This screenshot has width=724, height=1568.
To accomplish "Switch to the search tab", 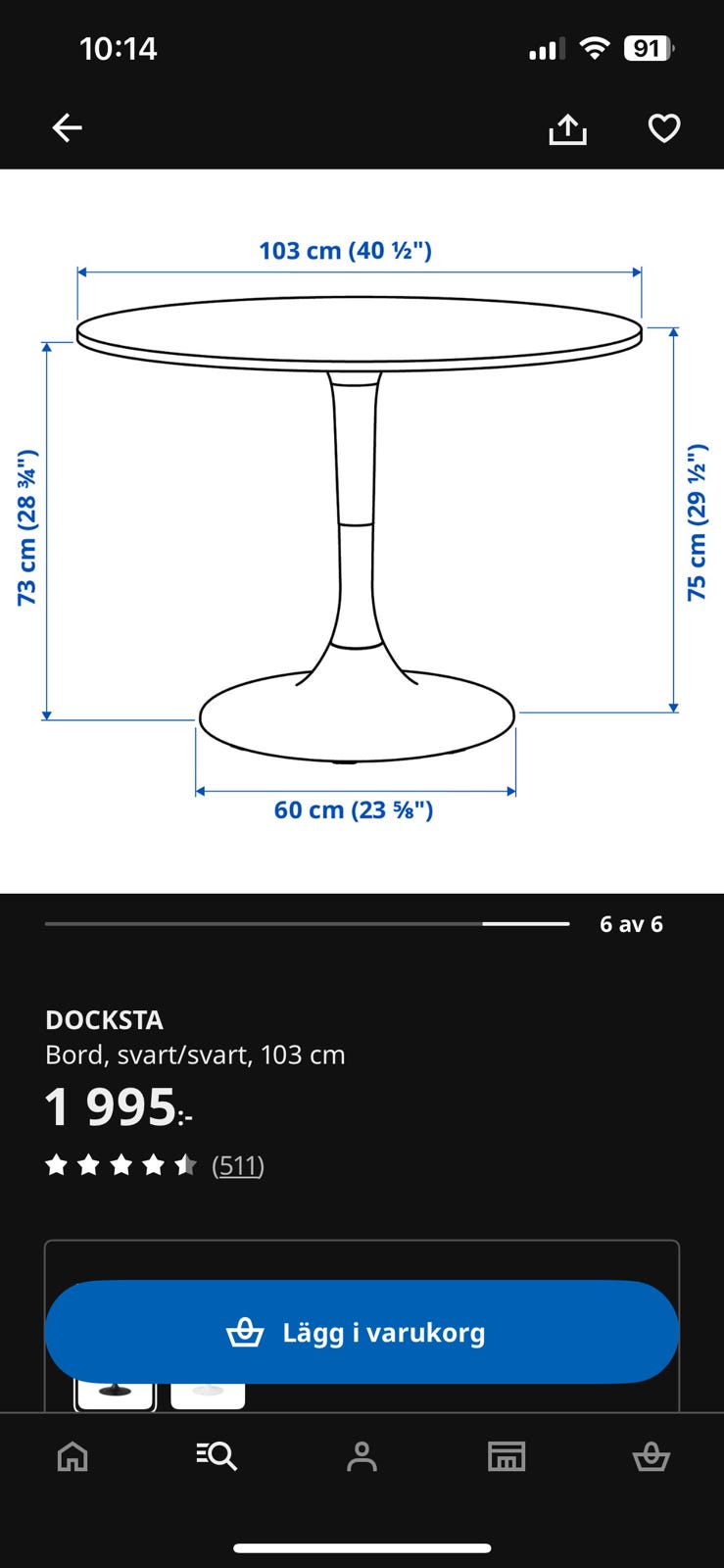I will (x=217, y=1456).
